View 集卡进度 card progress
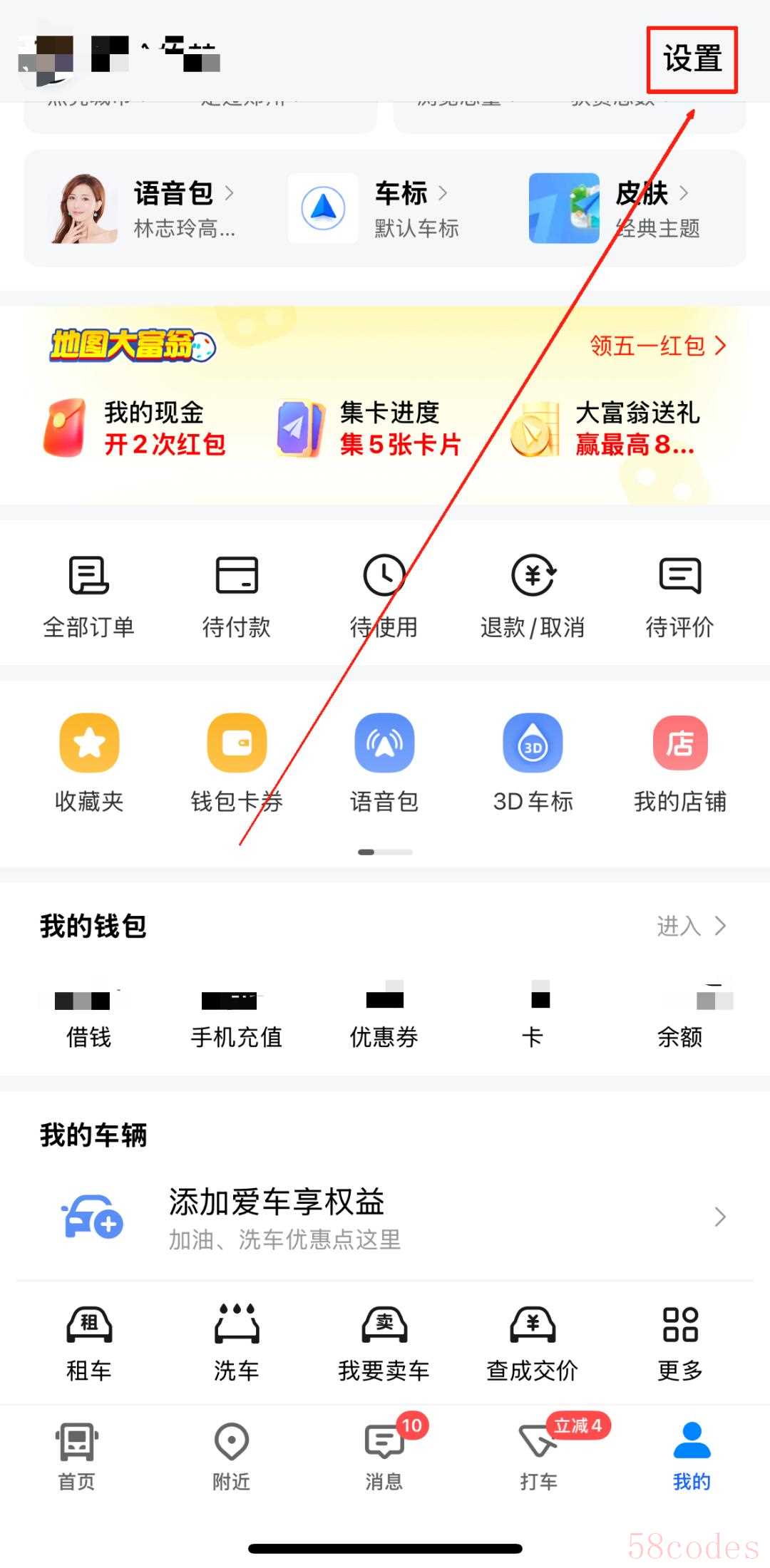Screen dimensions: 770x1568 [x=369, y=428]
